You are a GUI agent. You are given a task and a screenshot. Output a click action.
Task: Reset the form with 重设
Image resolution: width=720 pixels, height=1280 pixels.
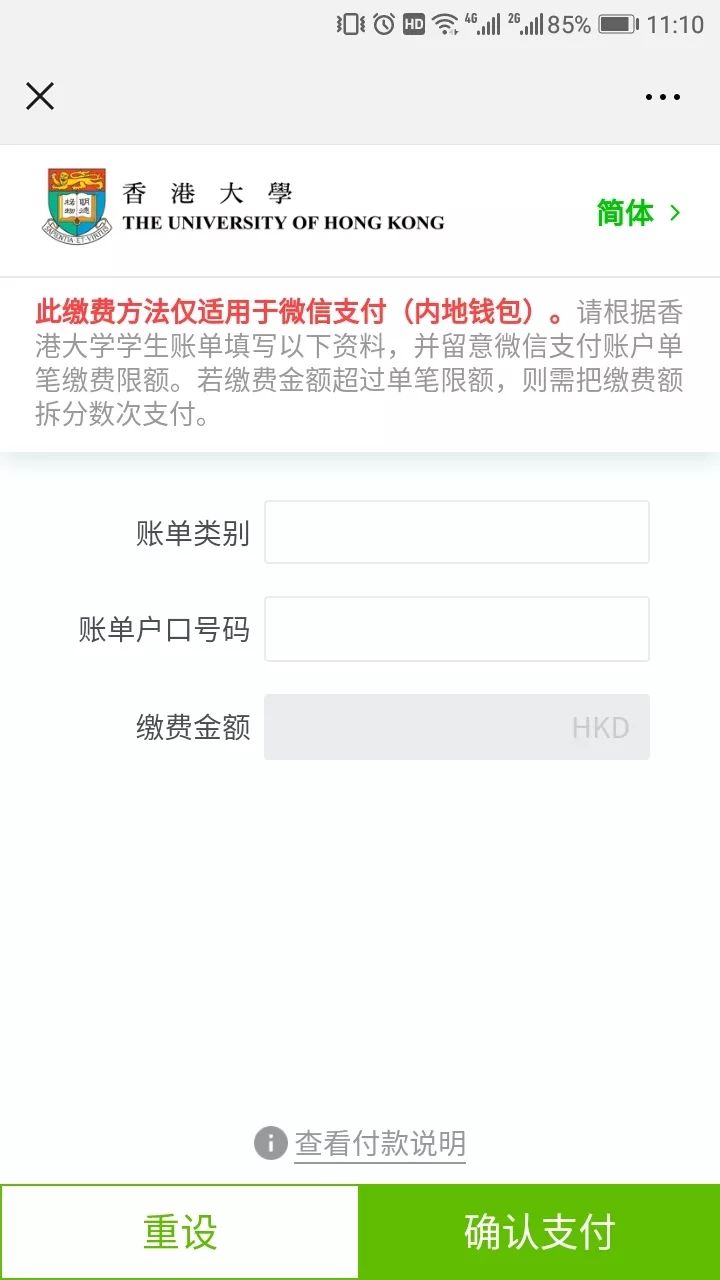coord(180,1232)
